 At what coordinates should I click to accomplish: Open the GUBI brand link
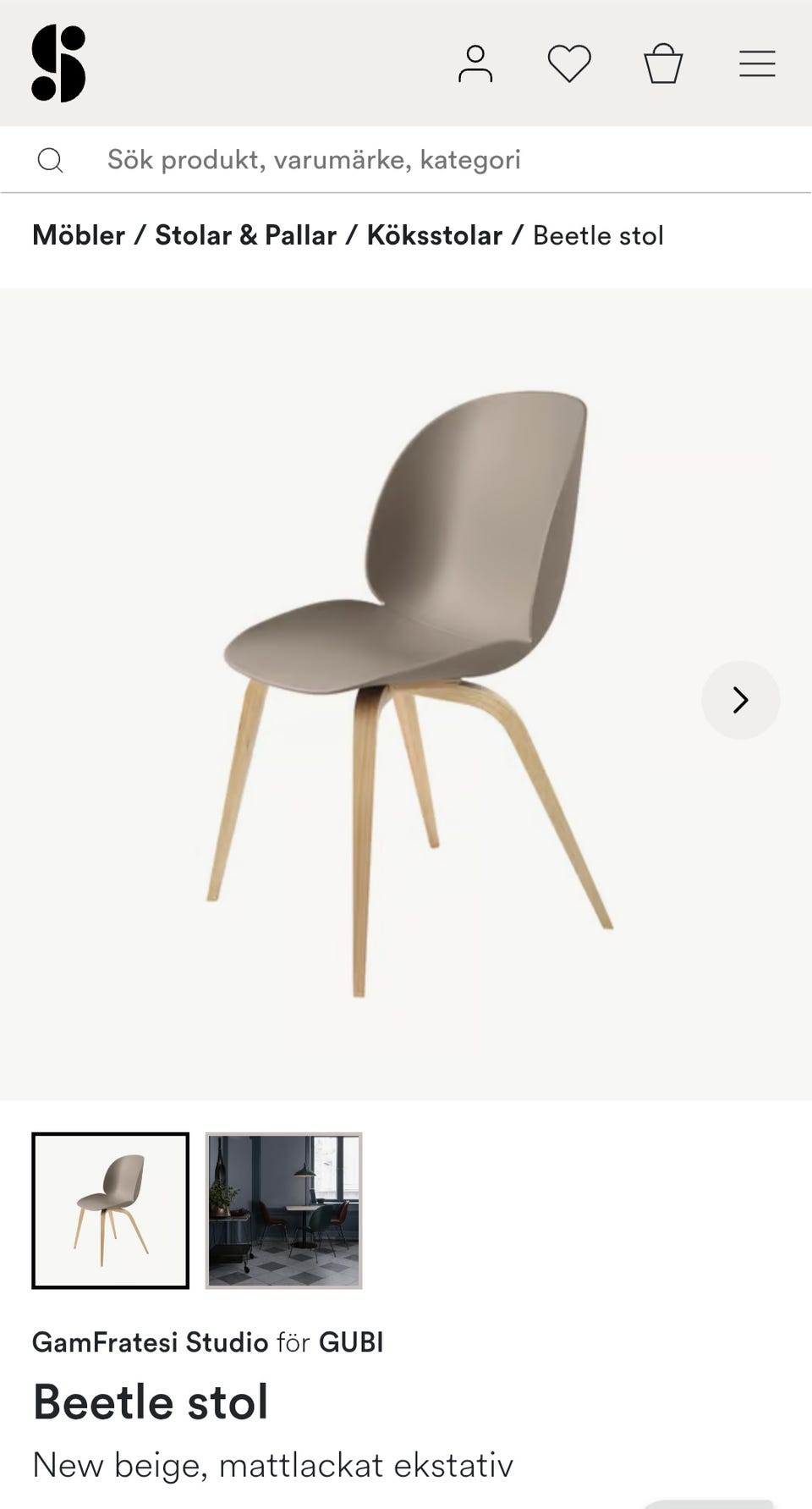(351, 1342)
